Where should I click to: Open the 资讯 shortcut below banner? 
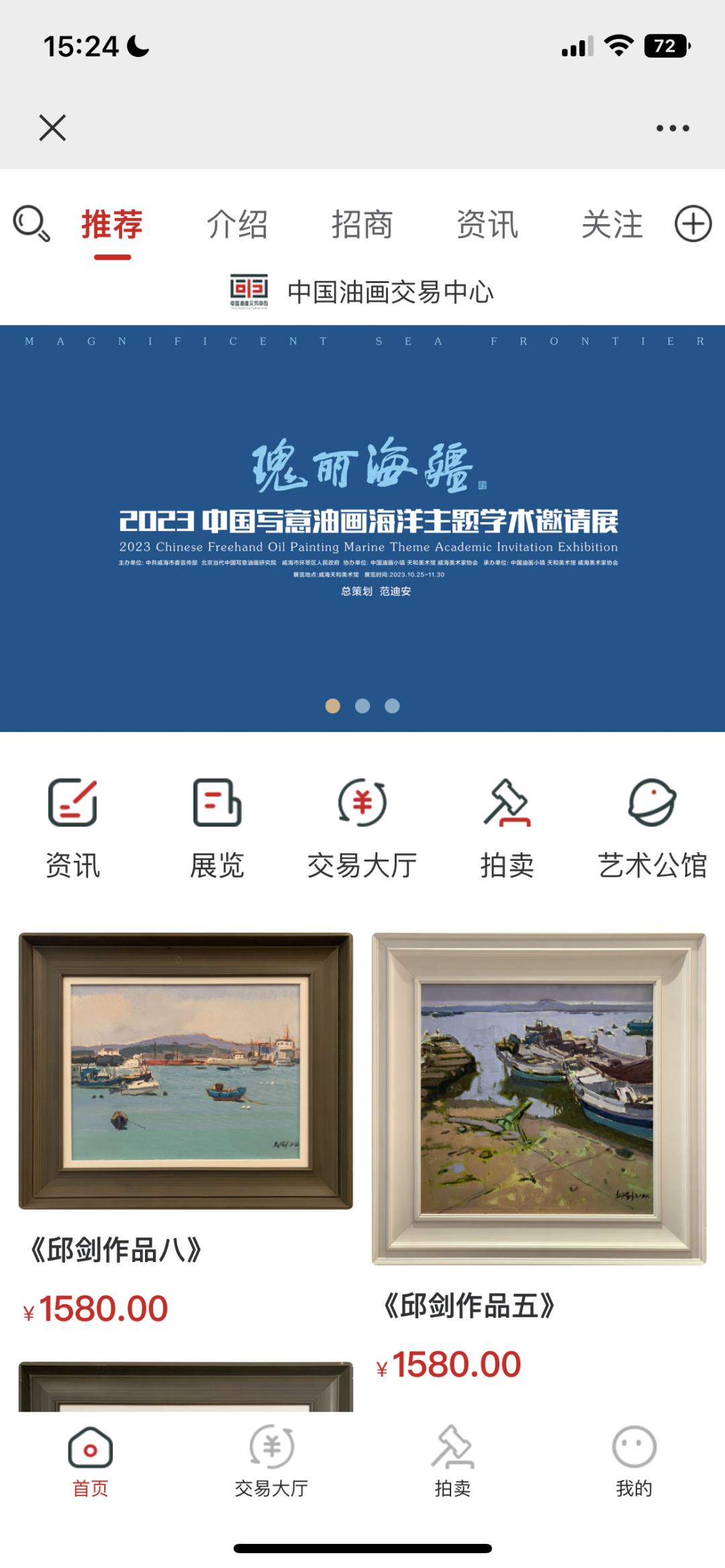[x=72, y=828]
